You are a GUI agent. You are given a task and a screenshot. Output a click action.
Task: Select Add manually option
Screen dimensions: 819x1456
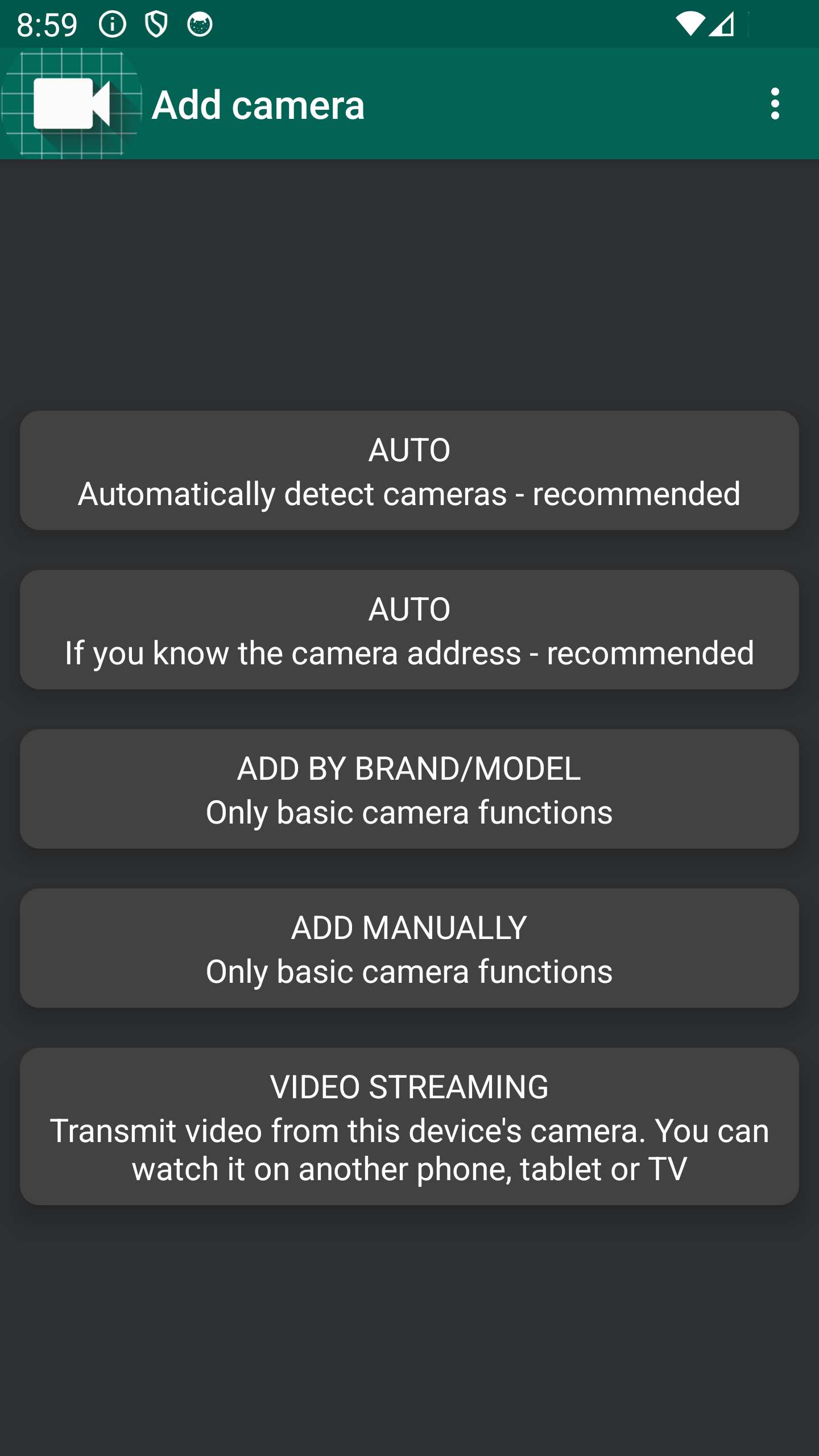[409, 949]
